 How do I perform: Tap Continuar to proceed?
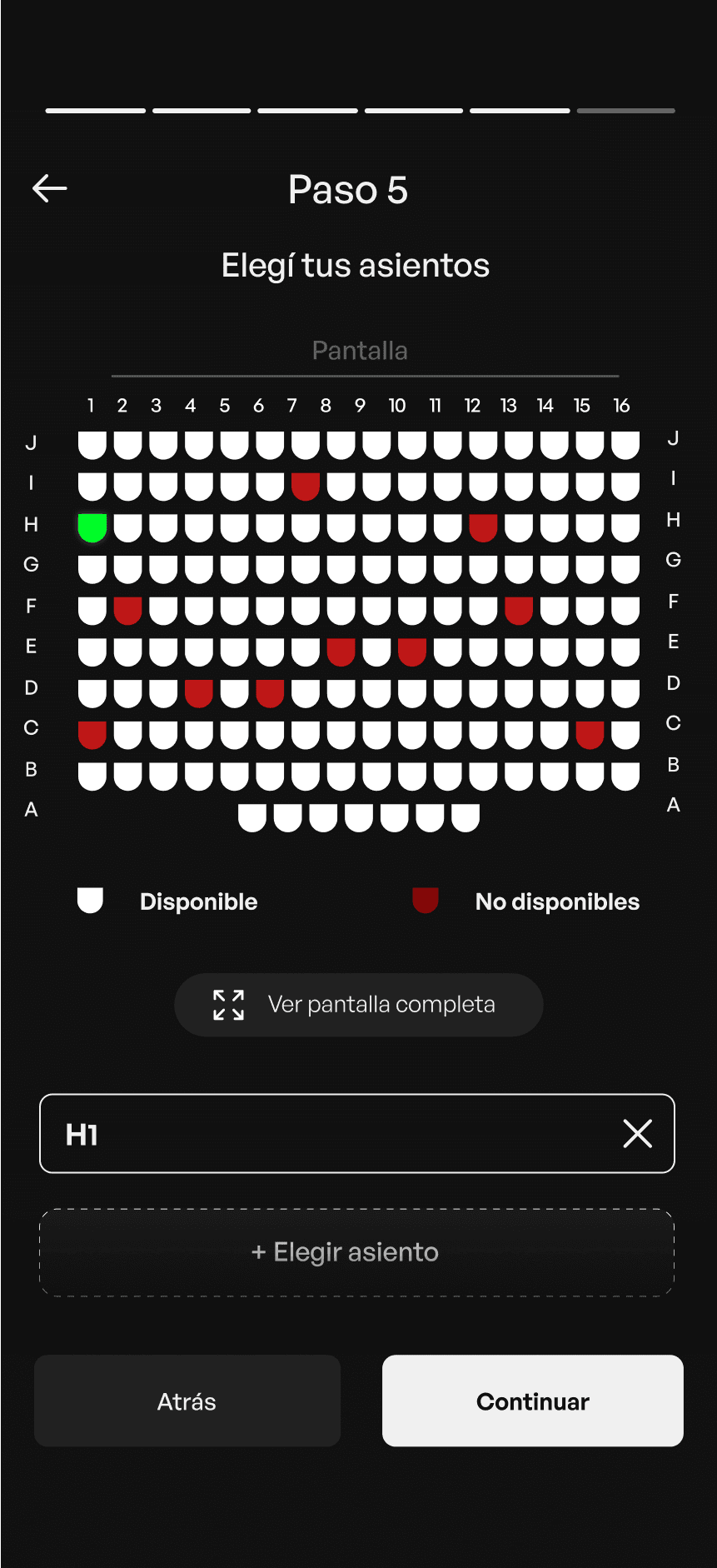tap(533, 1401)
